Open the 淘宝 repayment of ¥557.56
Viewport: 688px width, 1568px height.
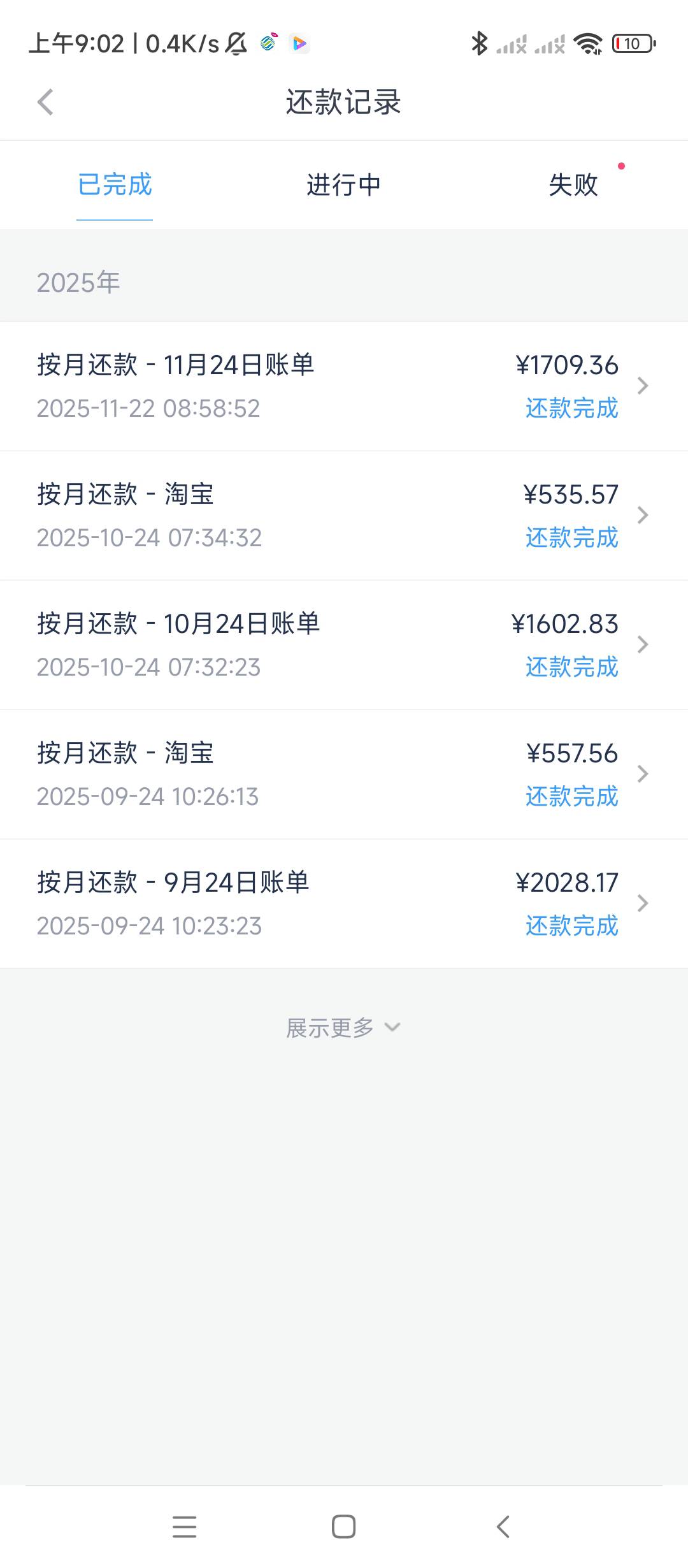[344, 774]
